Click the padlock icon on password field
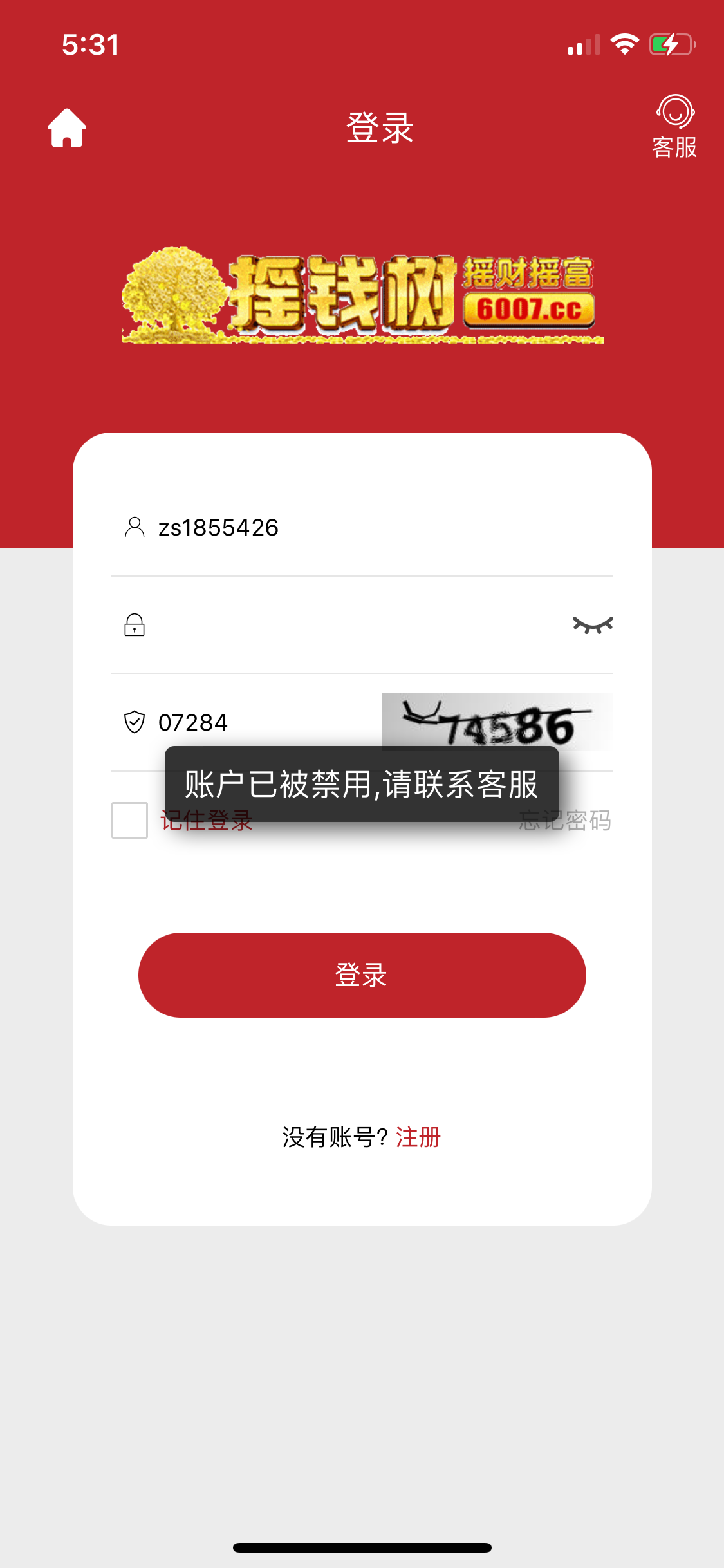 [x=134, y=624]
